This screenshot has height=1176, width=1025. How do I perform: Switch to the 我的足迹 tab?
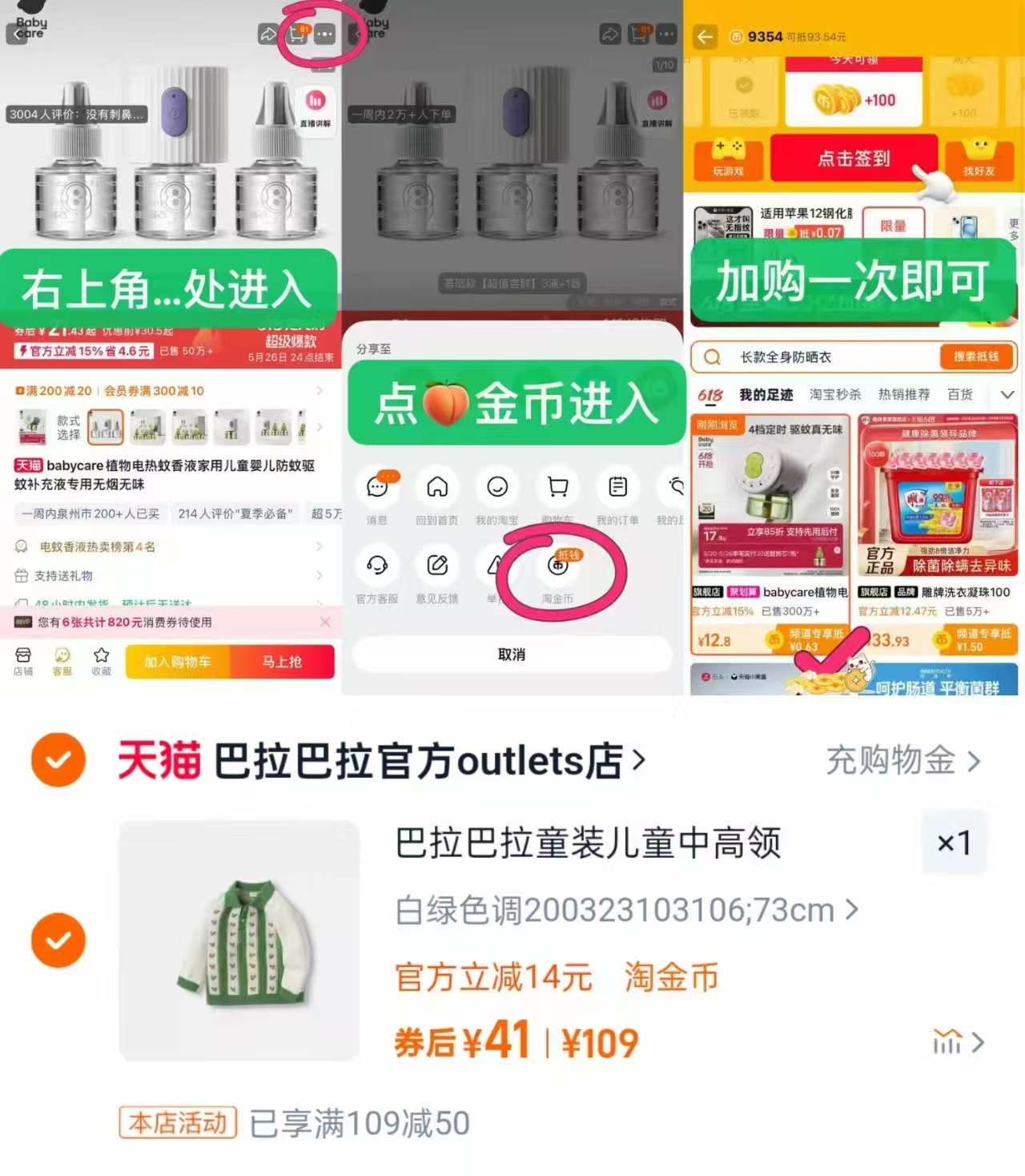(766, 394)
